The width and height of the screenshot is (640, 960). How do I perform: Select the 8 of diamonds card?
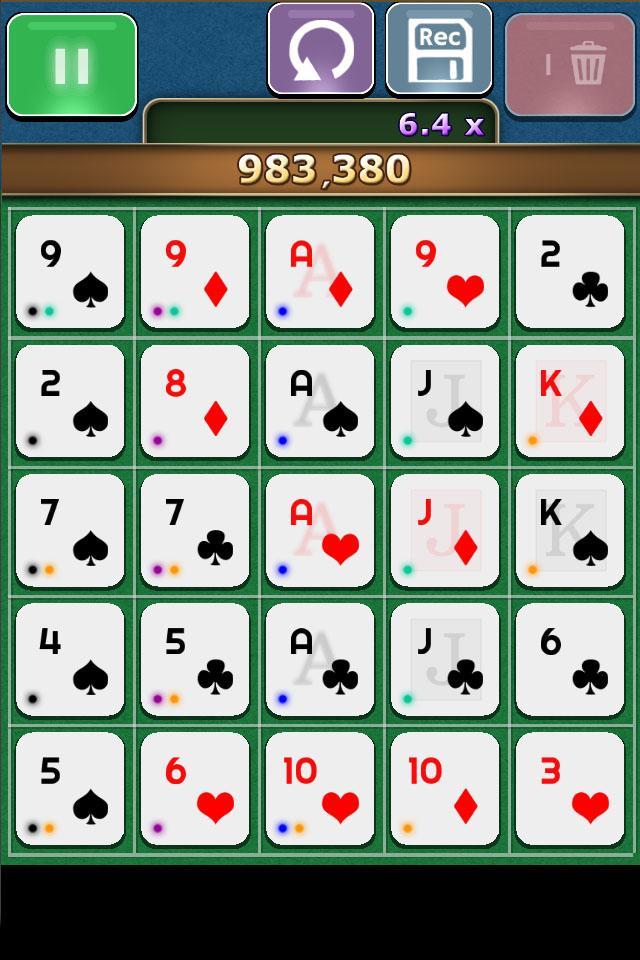(195, 401)
